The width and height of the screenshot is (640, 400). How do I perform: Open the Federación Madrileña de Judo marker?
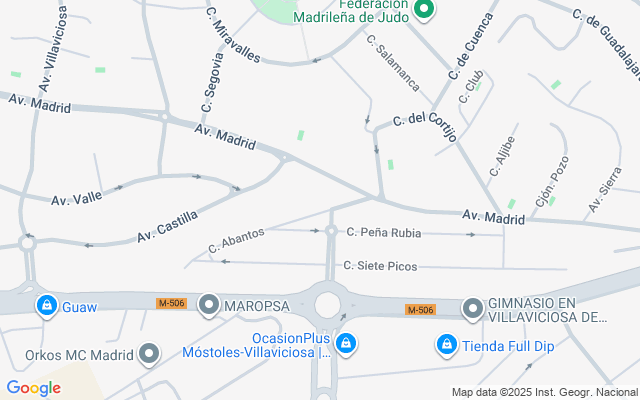pyautogui.click(x=424, y=11)
